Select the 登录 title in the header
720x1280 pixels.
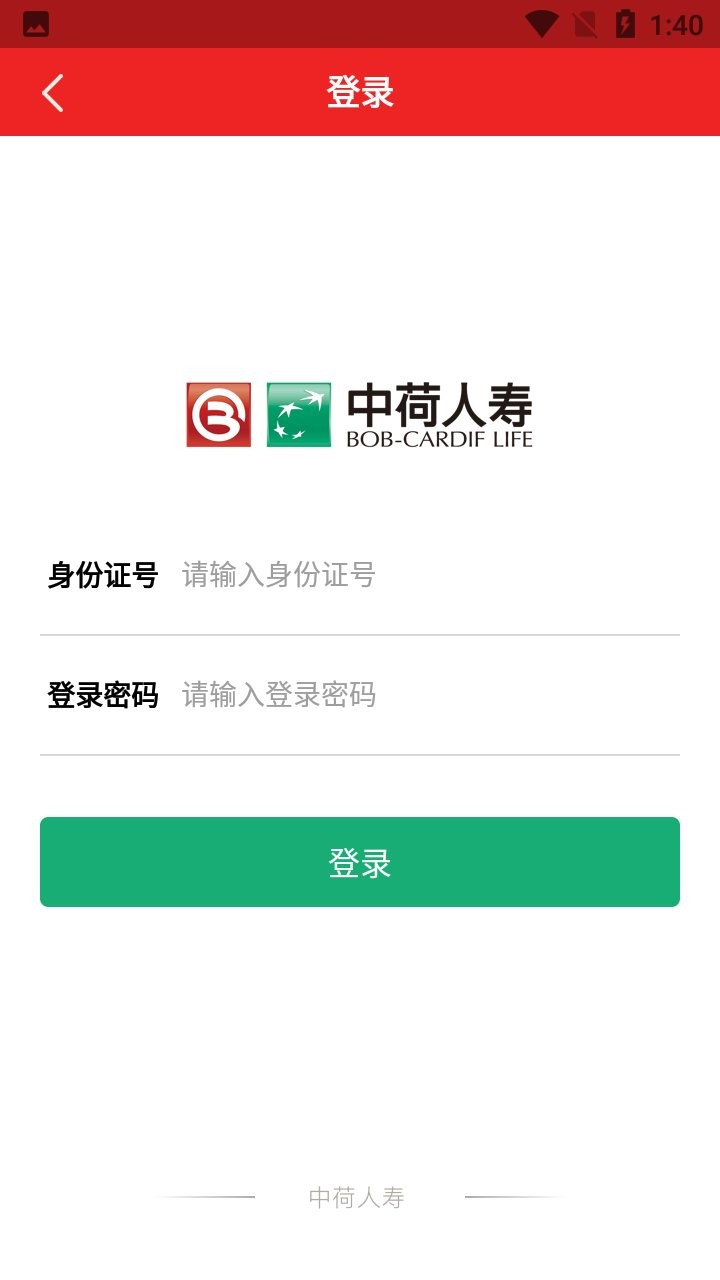coord(360,91)
